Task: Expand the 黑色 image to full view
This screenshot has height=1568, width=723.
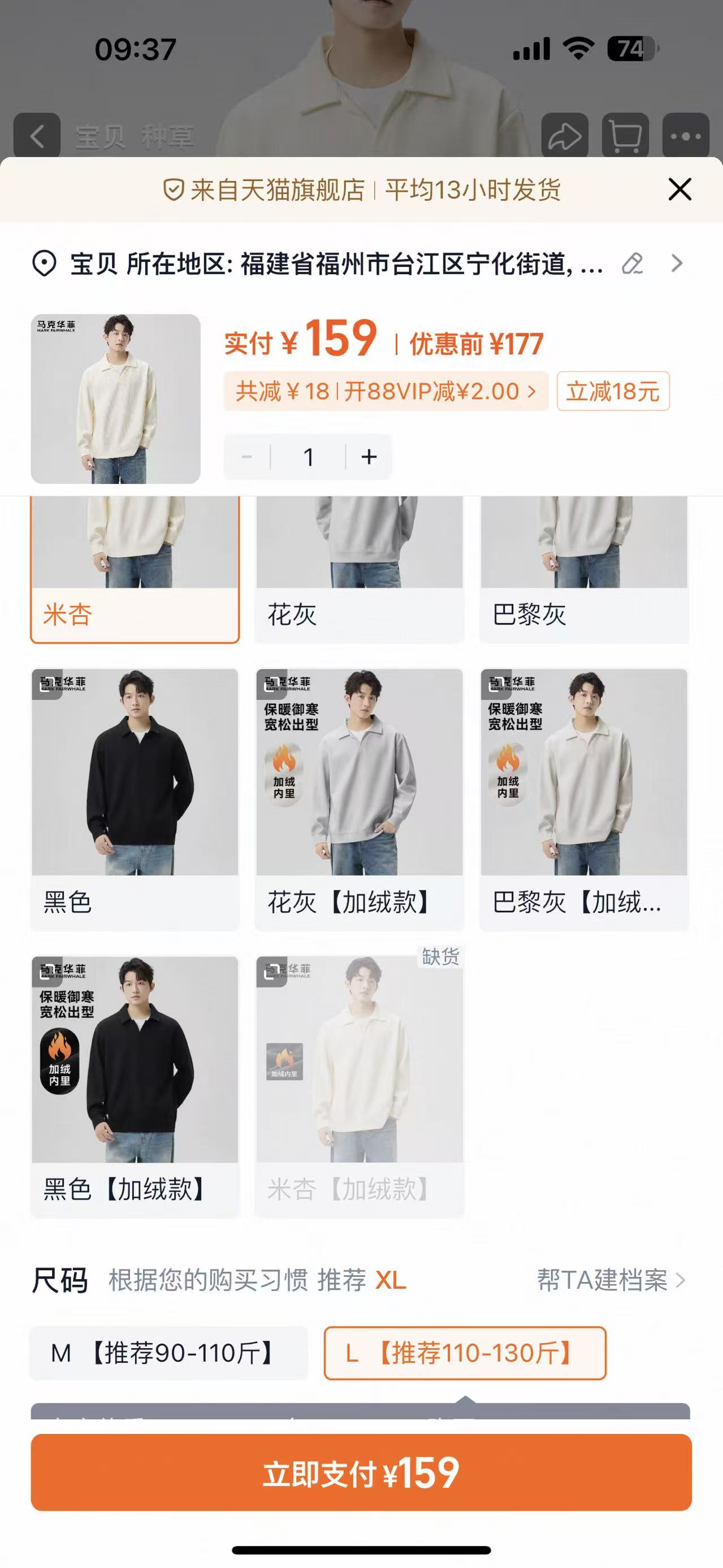Action: pos(46,684)
